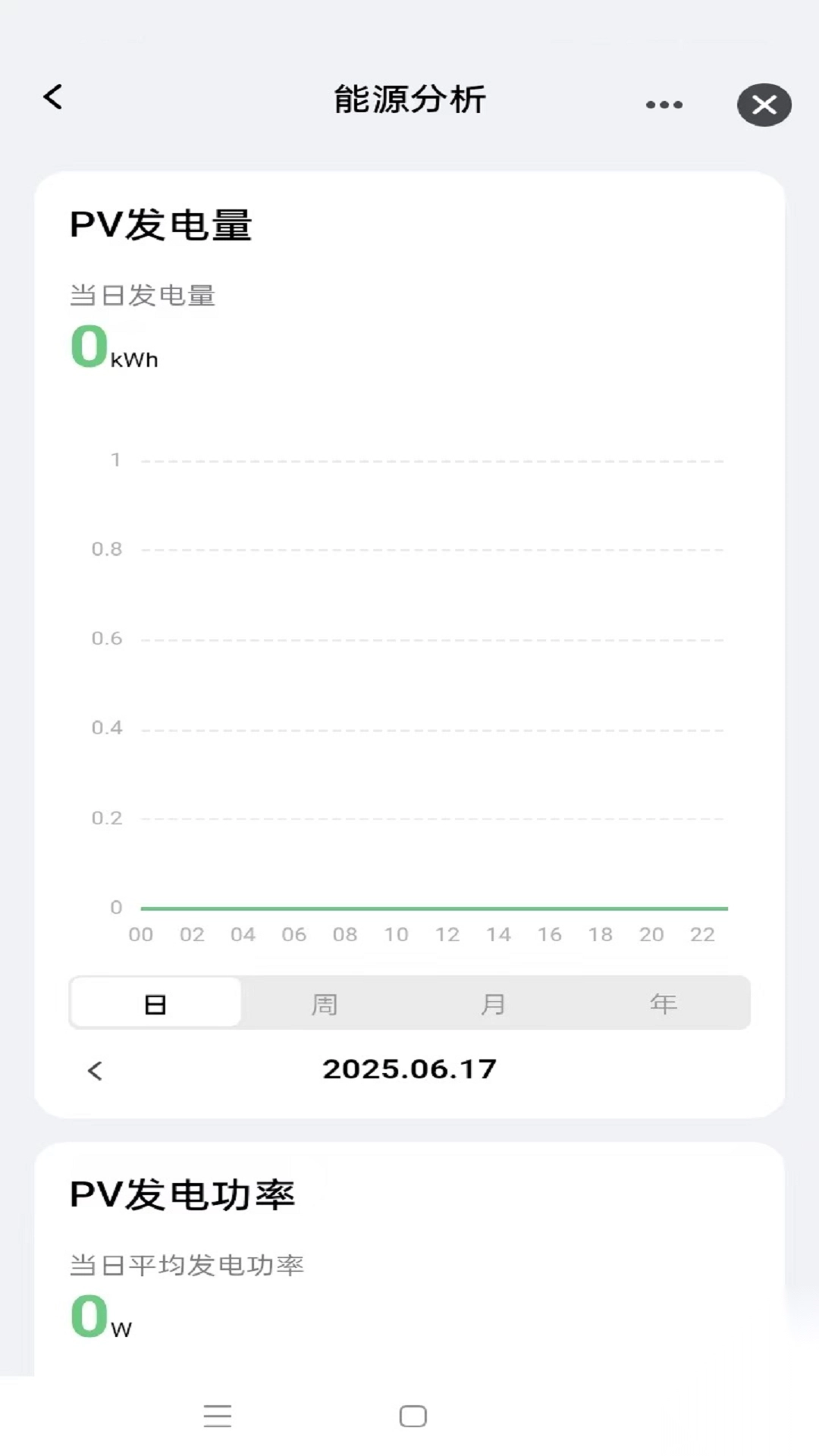Select the 日 (day) tab
The width and height of the screenshot is (819, 1456).
pyautogui.click(x=155, y=1004)
